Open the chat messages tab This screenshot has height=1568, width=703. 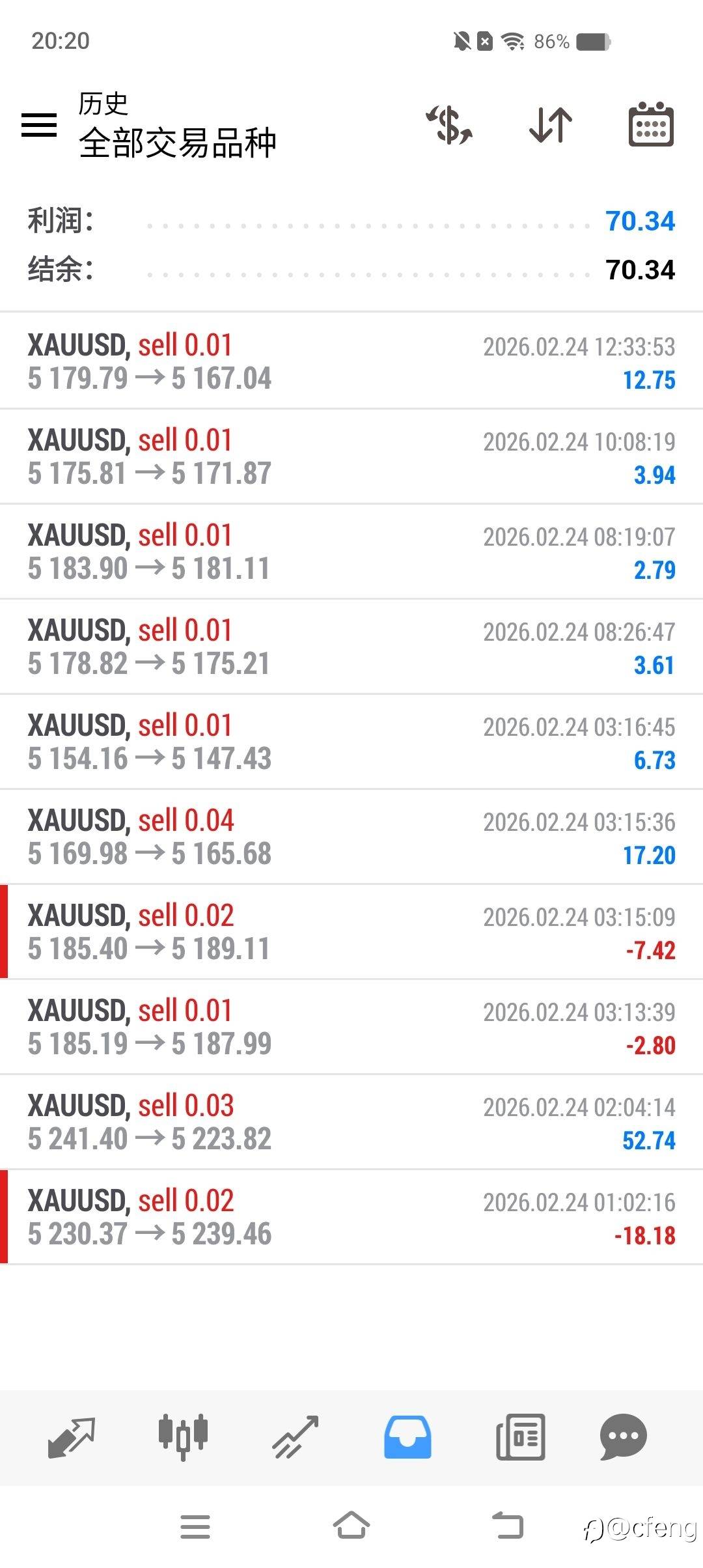tap(623, 1436)
